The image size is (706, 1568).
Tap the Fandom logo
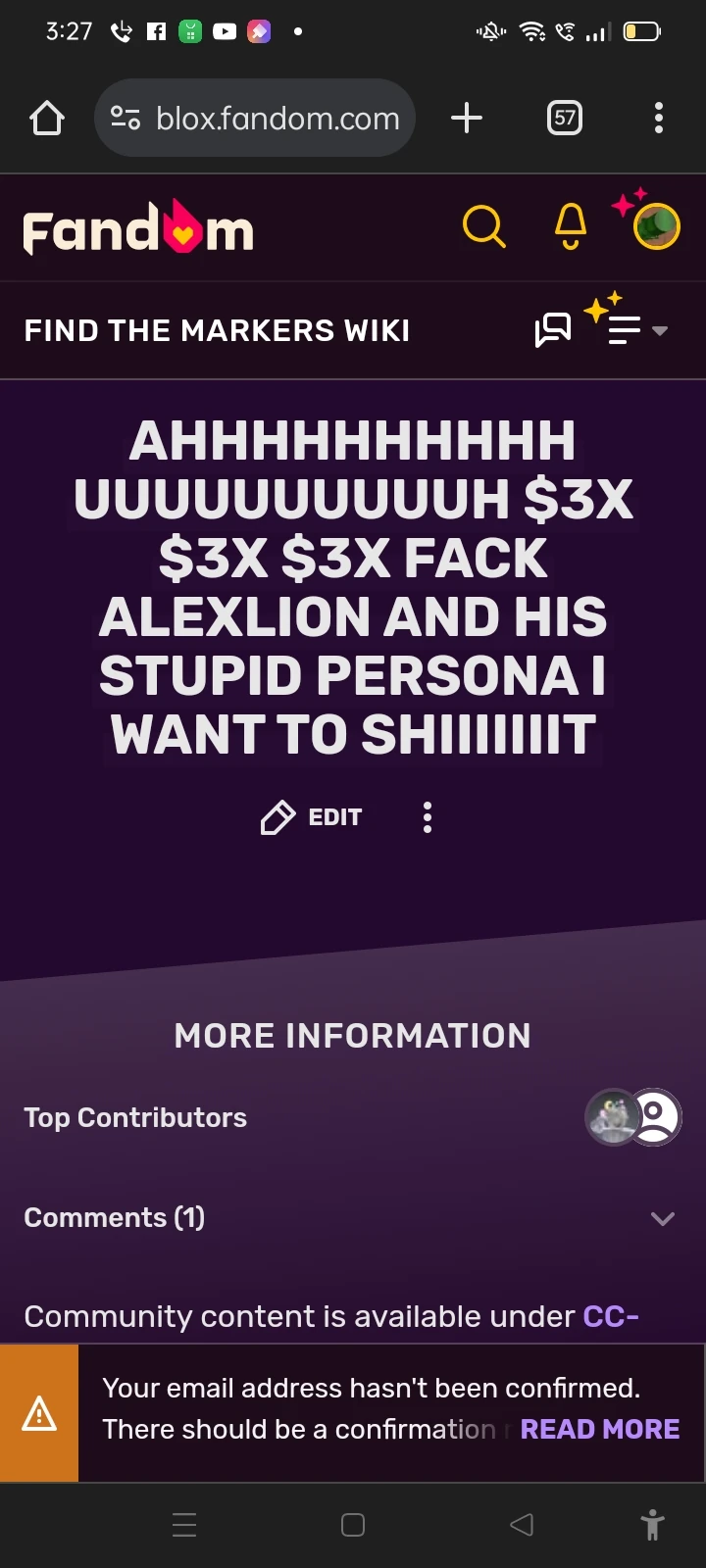tap(138, 227)
